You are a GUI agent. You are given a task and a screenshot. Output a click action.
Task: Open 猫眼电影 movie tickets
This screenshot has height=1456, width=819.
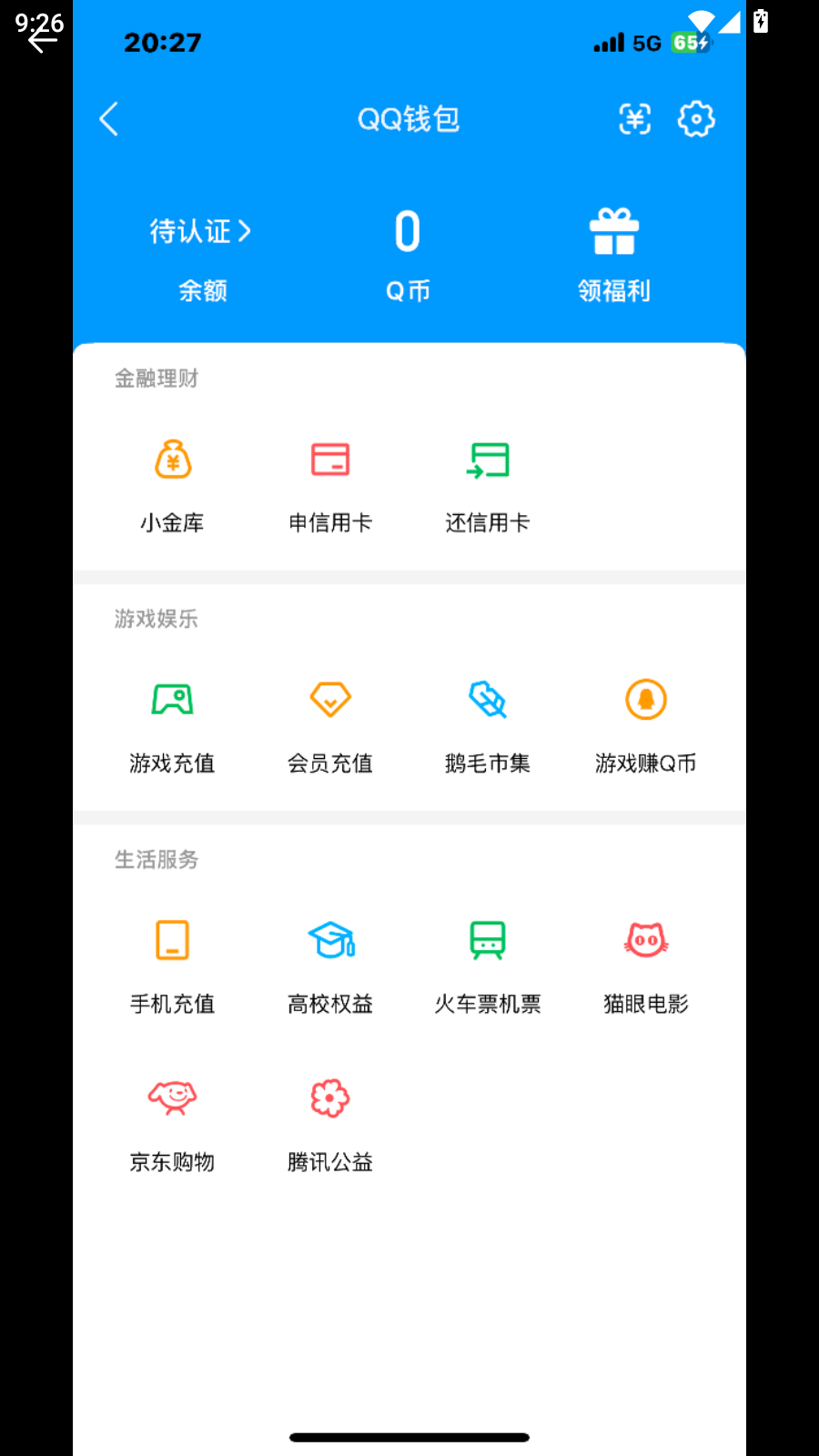point(646,965)
